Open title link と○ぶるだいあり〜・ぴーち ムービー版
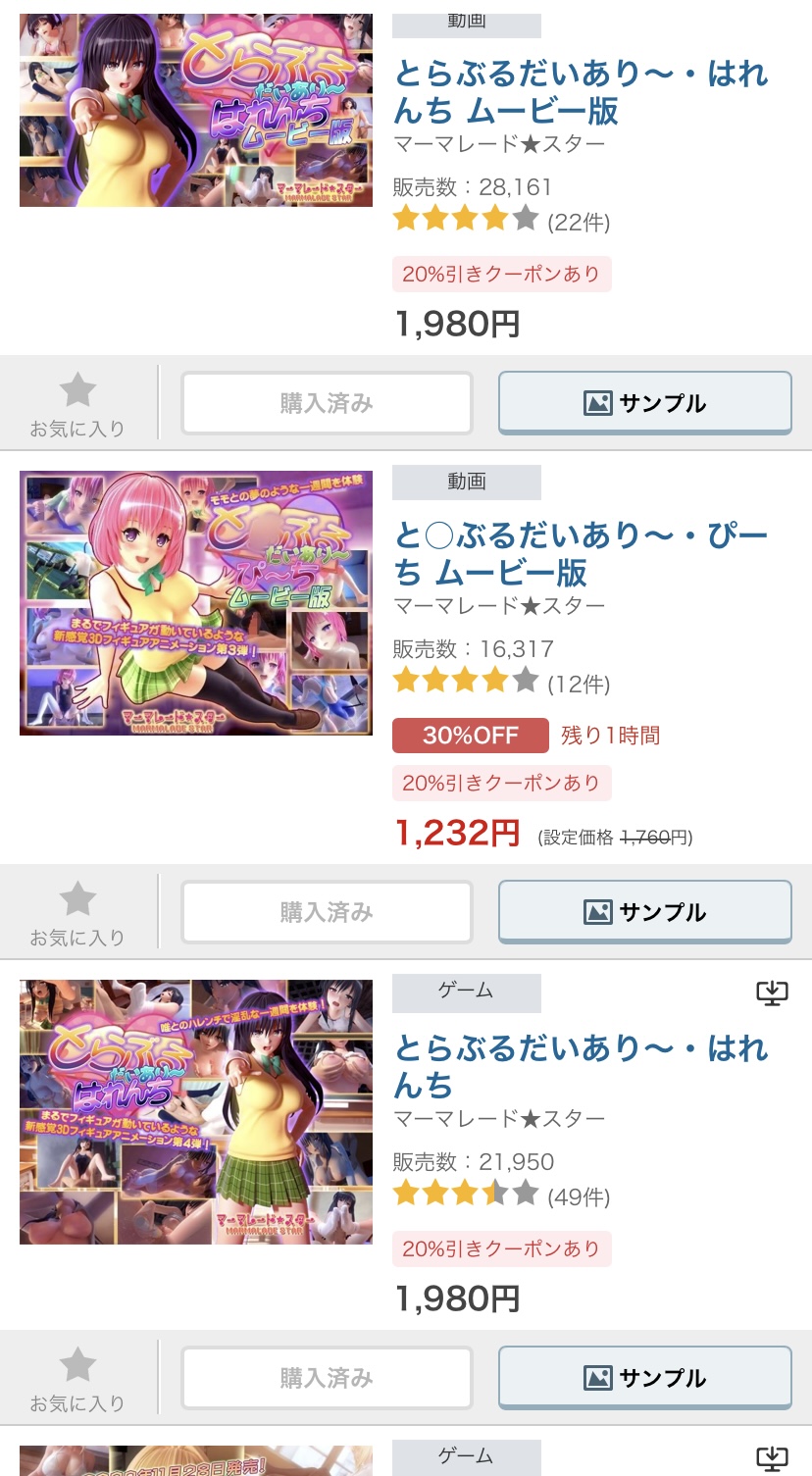Image resolution: width=812 pixels, height=1476 pixels. click(x=582, y=554)
